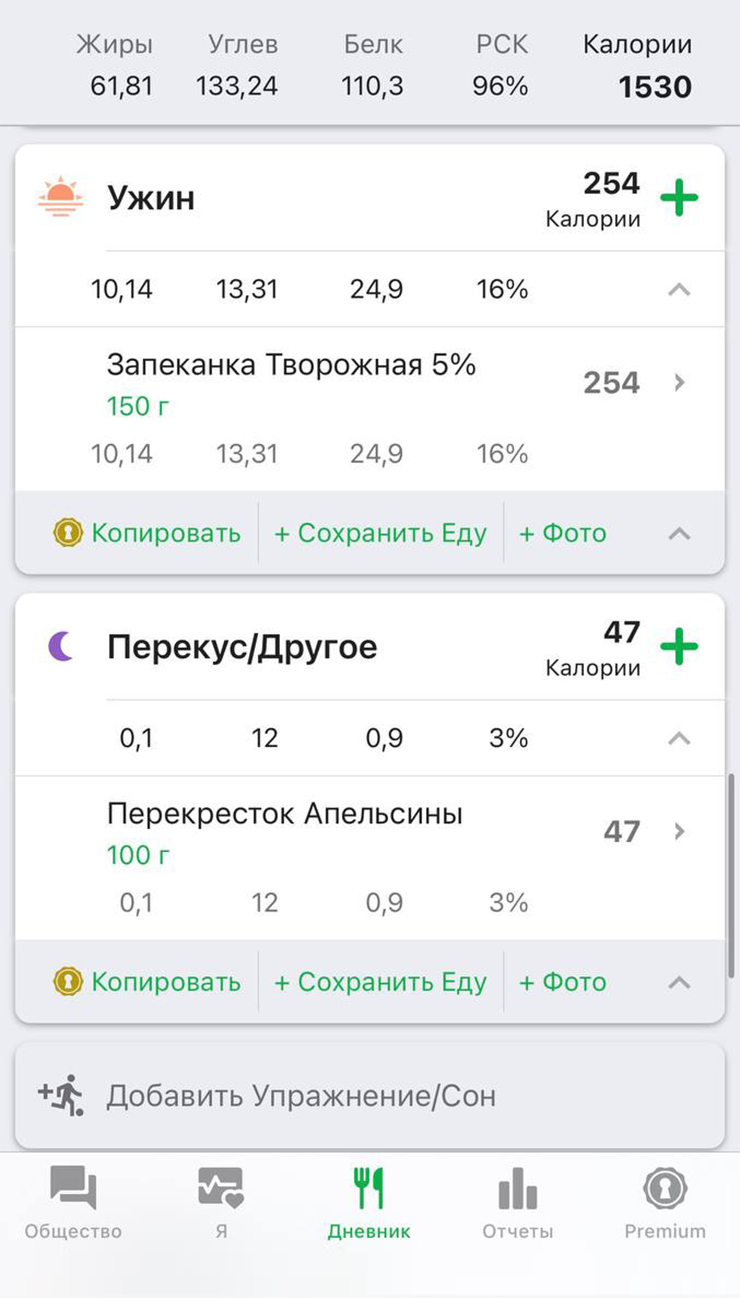This screenshot has width=740, height=1298.
Task: Tap Добавить Упражнение/Сон
Action: tap(370, 1096)
